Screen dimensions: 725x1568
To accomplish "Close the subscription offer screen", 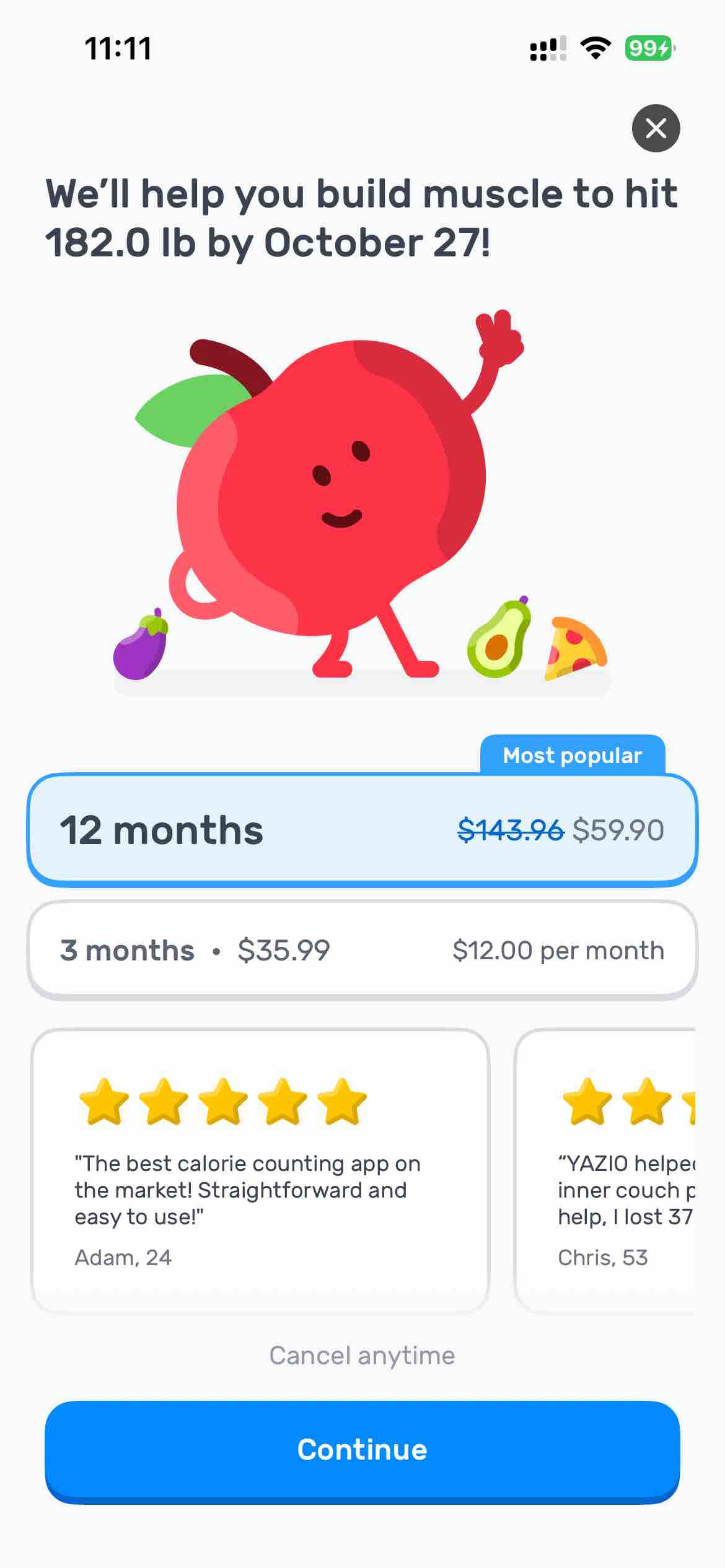I will pos(656,128).
